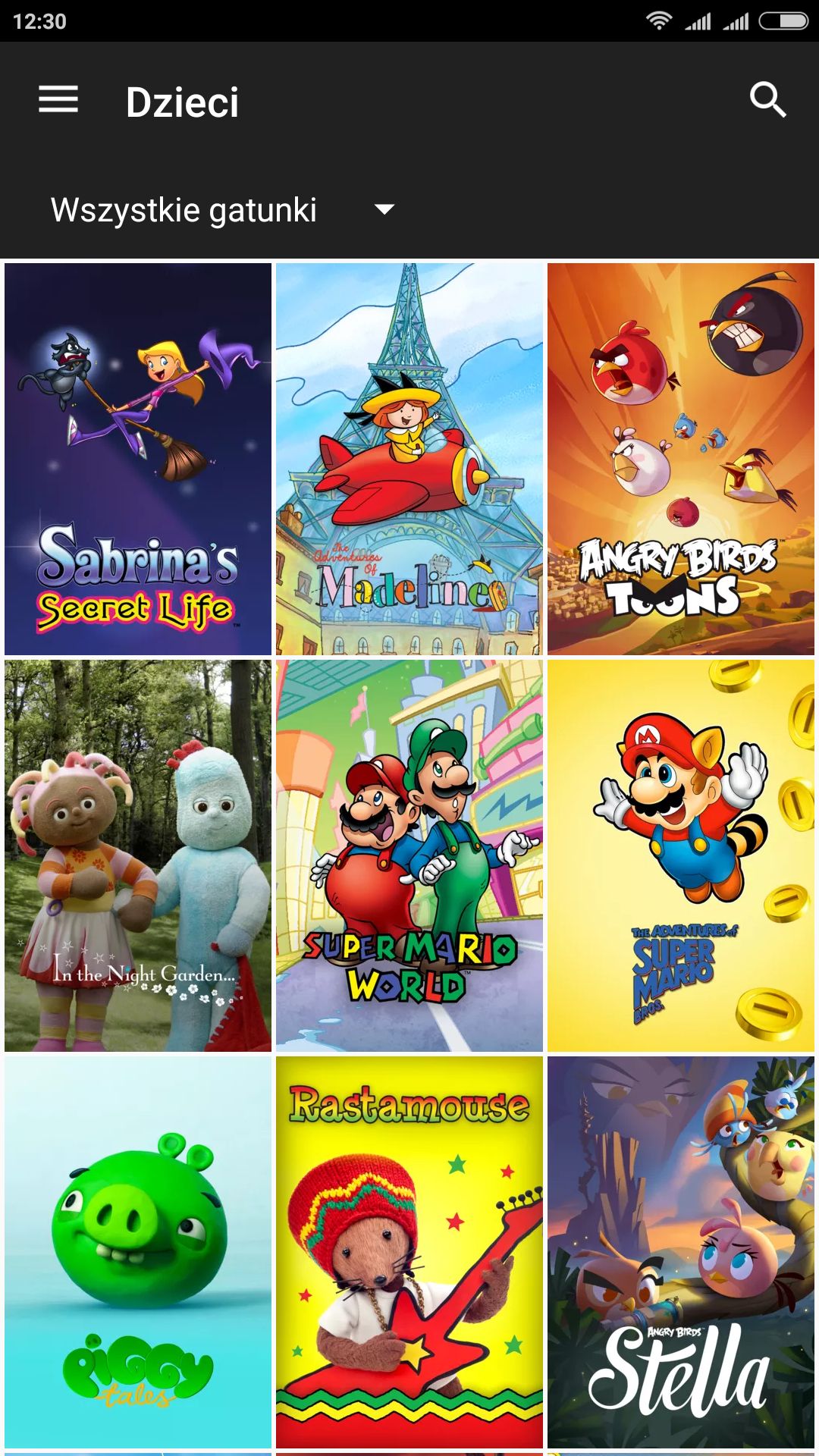Viewport: 819px width, 1456px height.
Task: Select the Piggy Tales tile
Action: tap(138, 1252)
